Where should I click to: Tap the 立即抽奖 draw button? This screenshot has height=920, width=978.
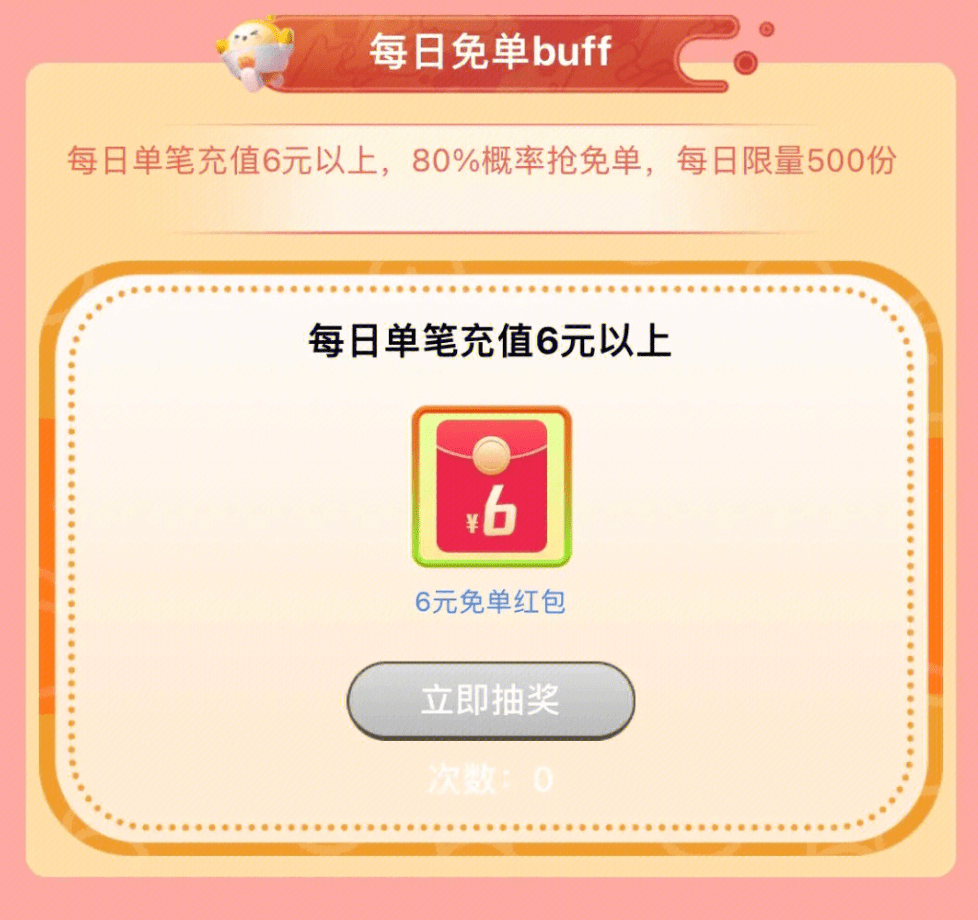click(490, 700)
